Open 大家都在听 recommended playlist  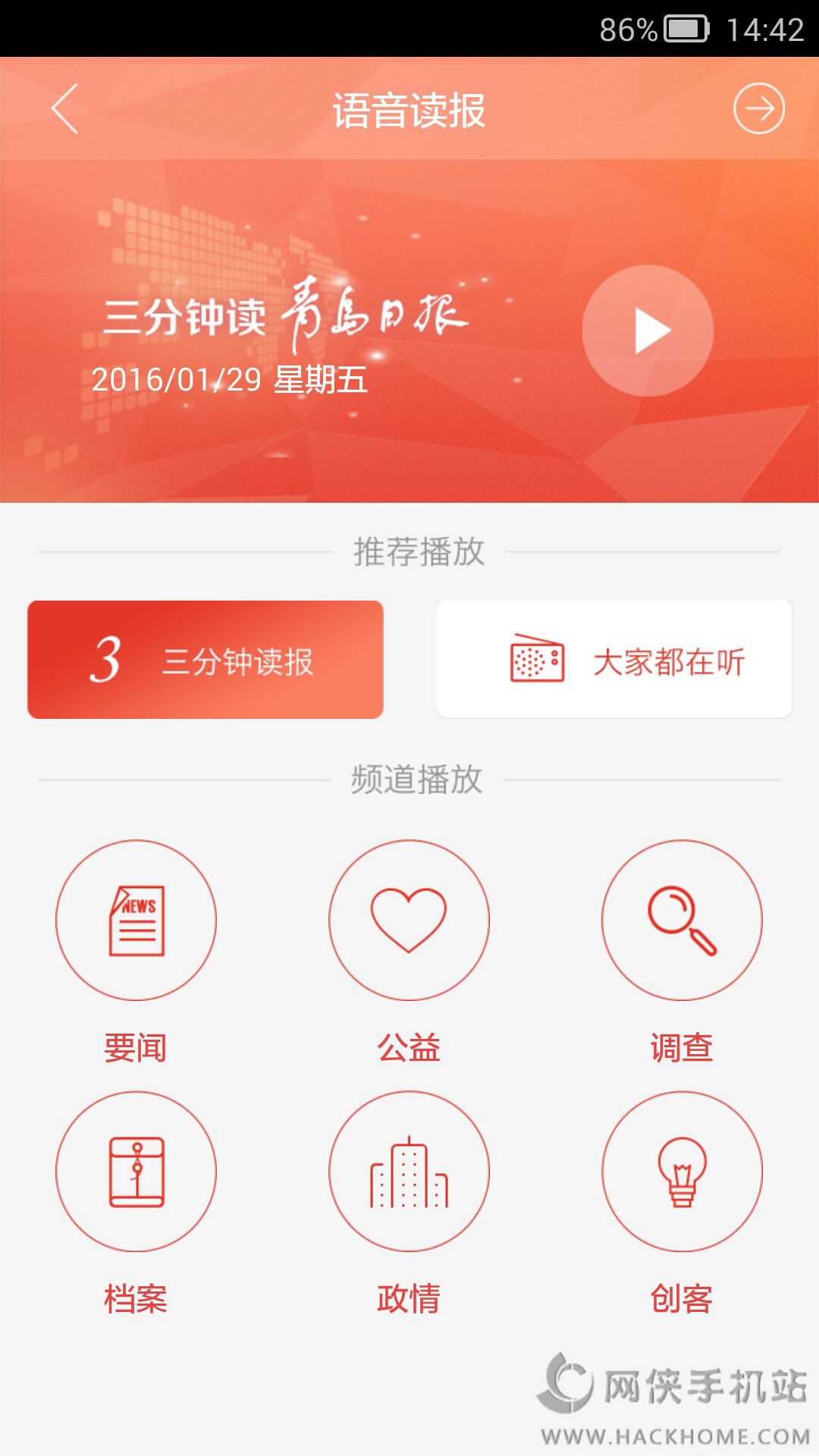tap(614, 660)
